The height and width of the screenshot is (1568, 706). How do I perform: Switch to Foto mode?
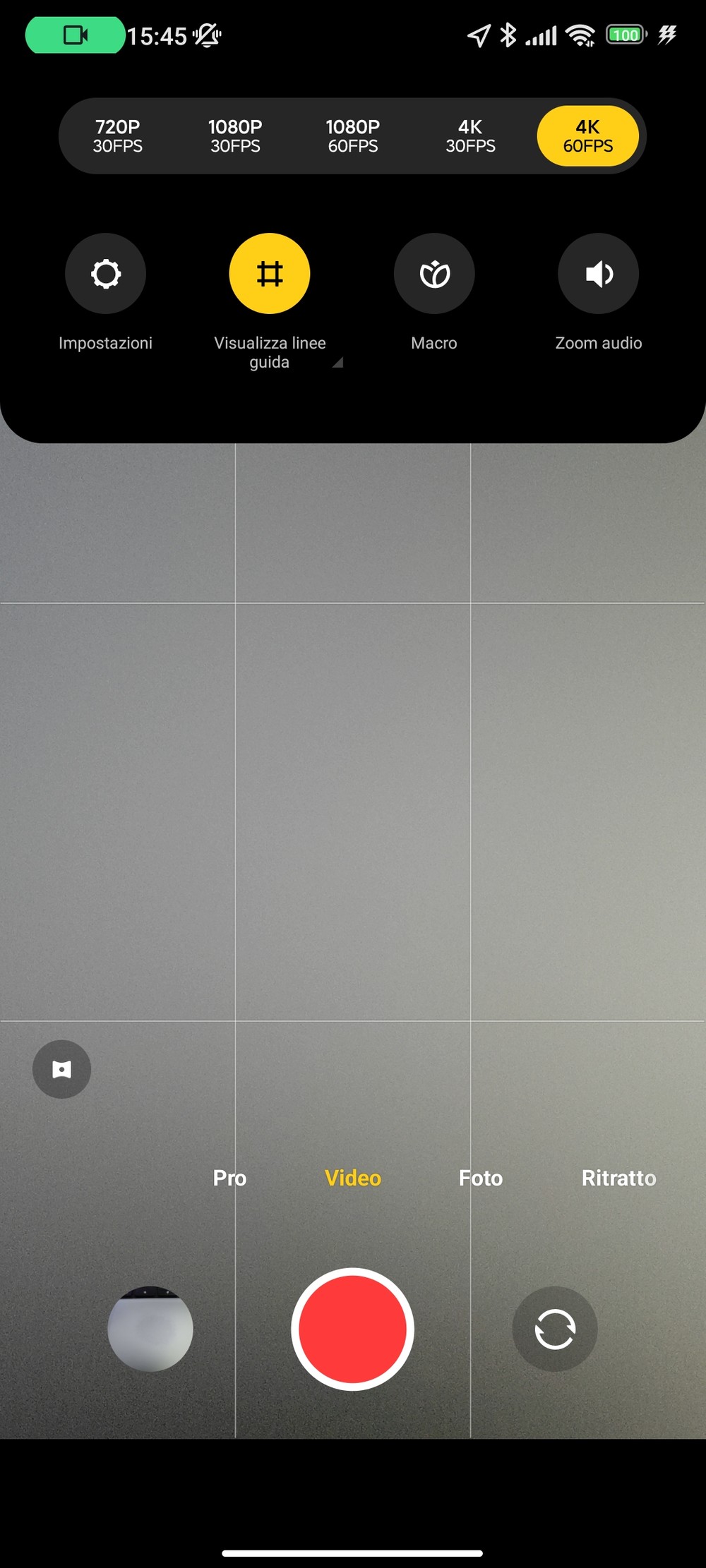coord(480,1178)
